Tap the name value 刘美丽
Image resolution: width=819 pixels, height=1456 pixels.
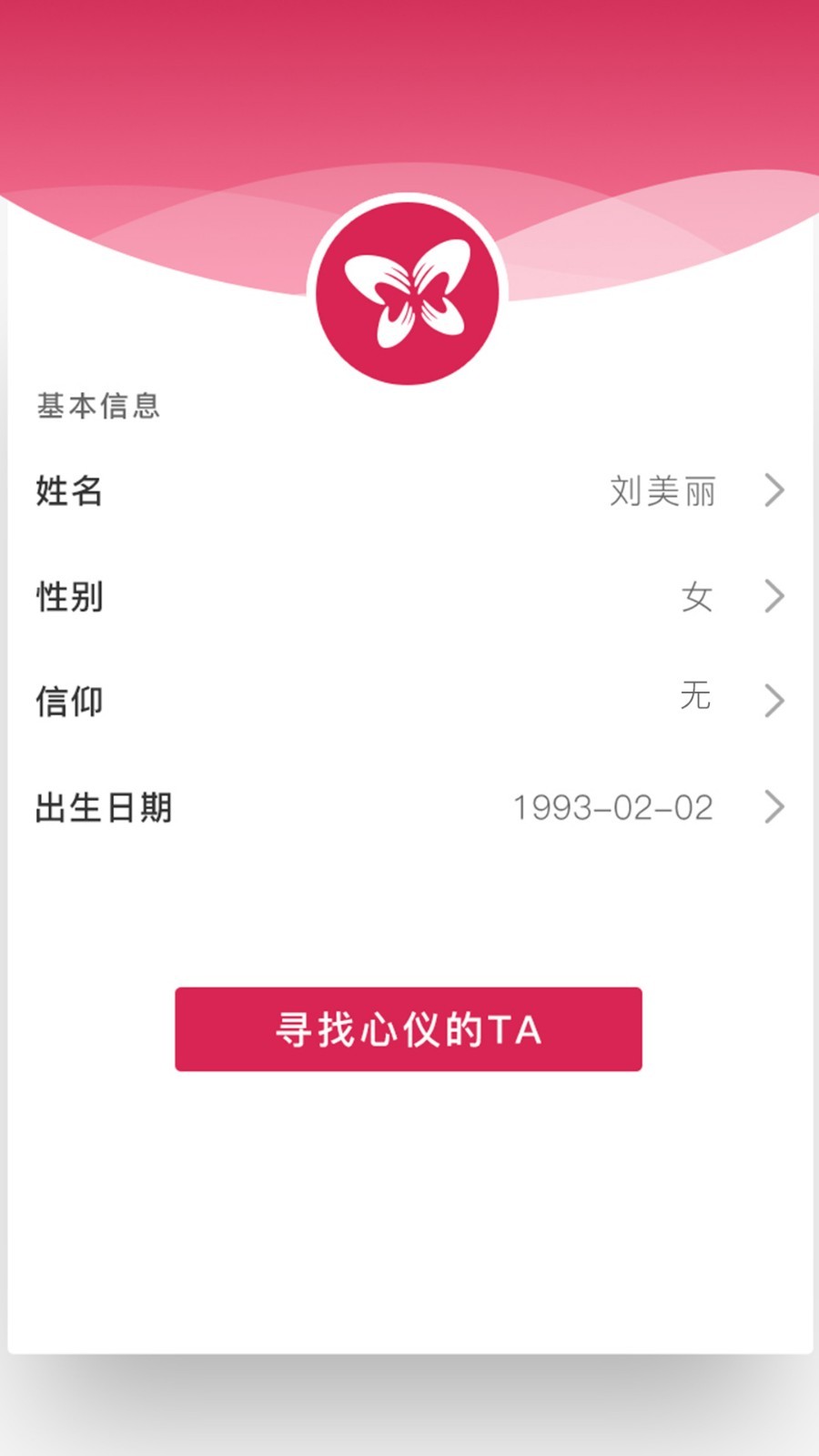click(x=665, y=491)
